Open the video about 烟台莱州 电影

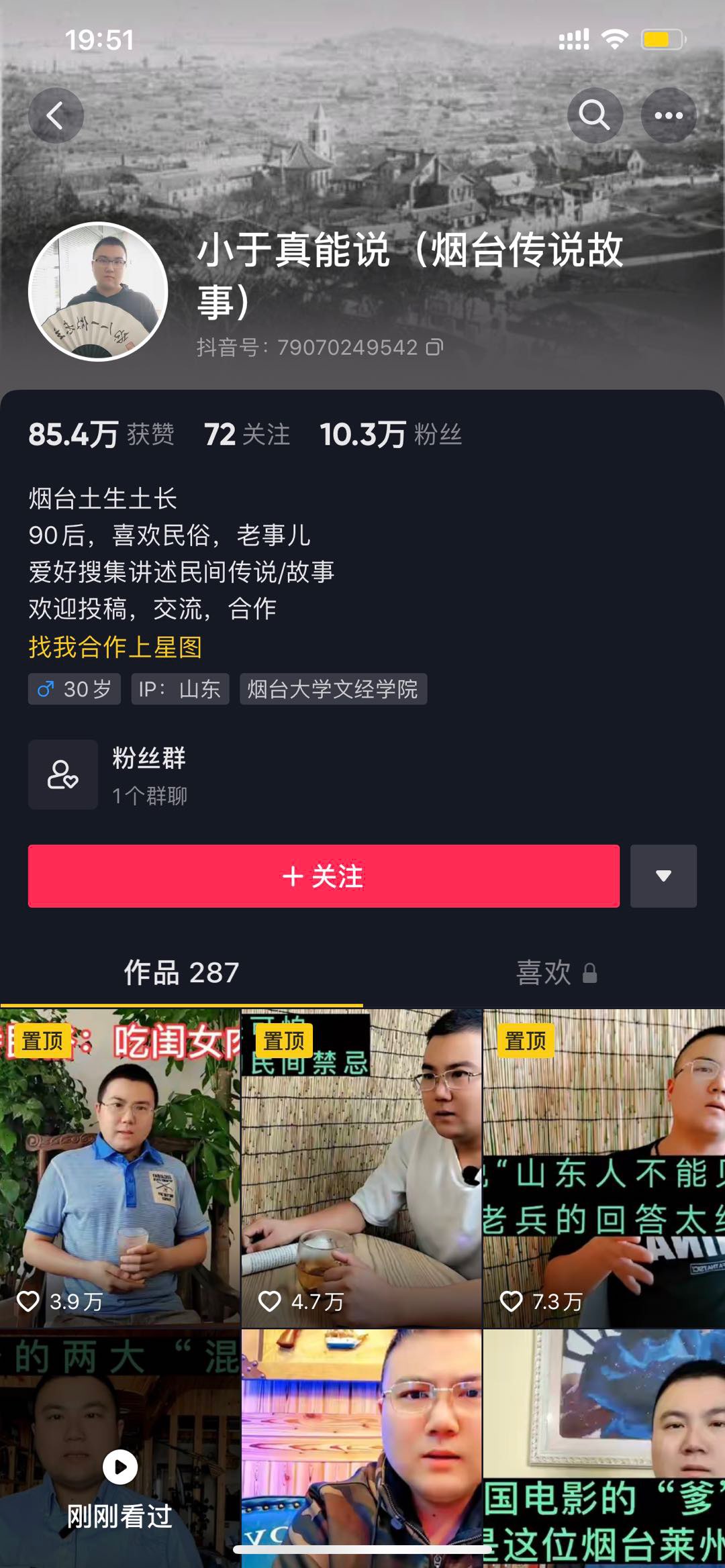(x=603, y=1449)
